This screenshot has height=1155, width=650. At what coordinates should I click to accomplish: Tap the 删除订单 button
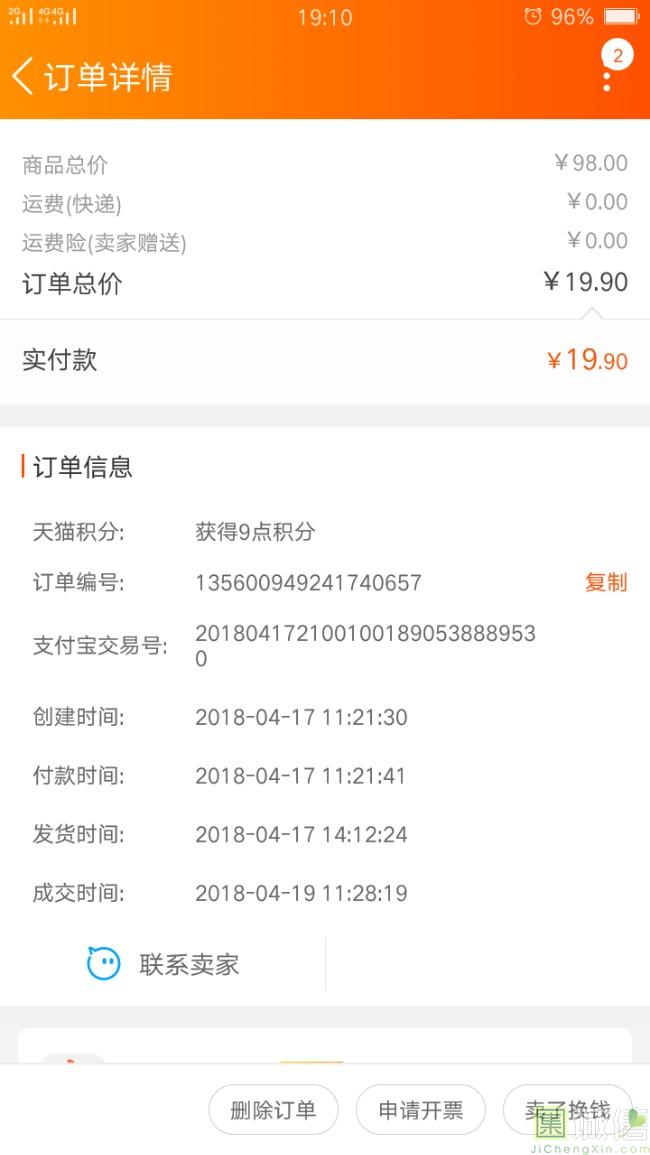(273, 1110)
